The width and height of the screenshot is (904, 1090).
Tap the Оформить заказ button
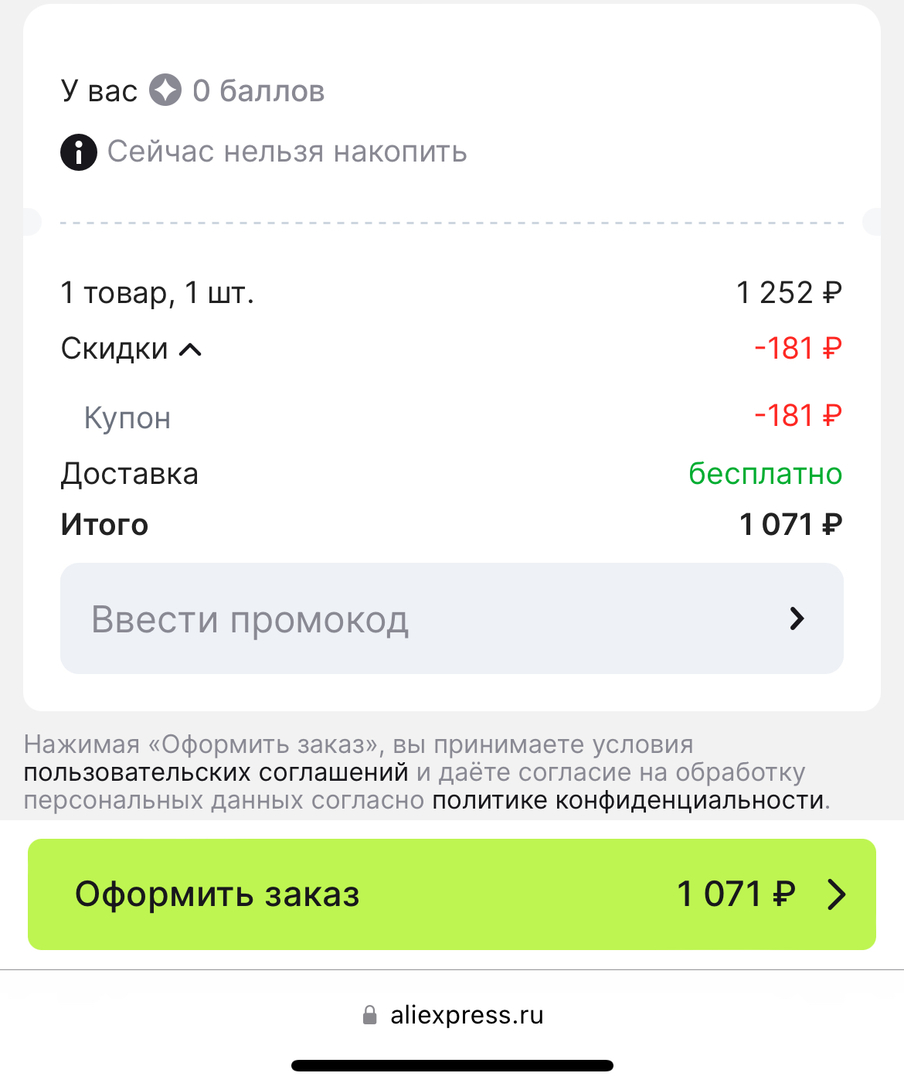[451, 894]
